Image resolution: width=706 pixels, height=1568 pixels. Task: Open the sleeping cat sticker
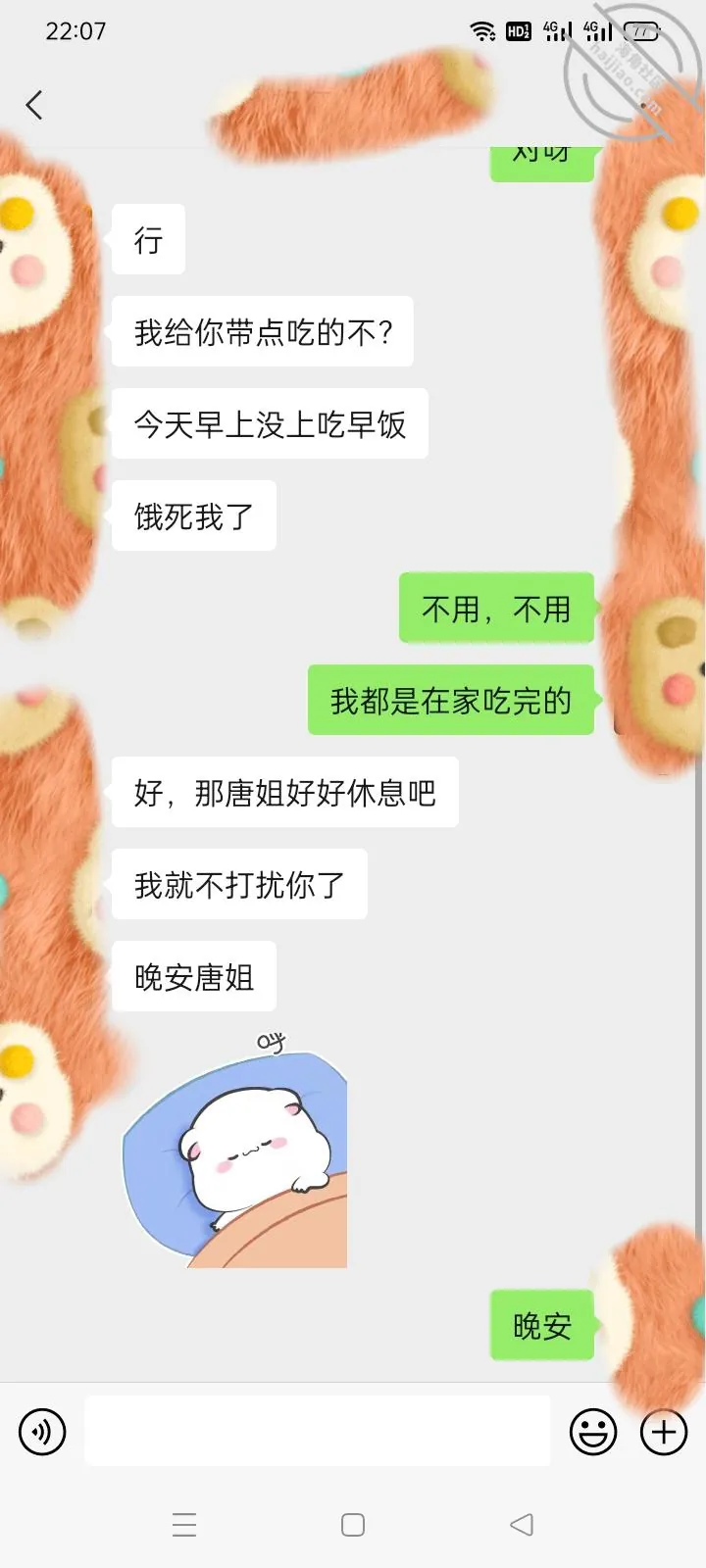[235, 1150]
